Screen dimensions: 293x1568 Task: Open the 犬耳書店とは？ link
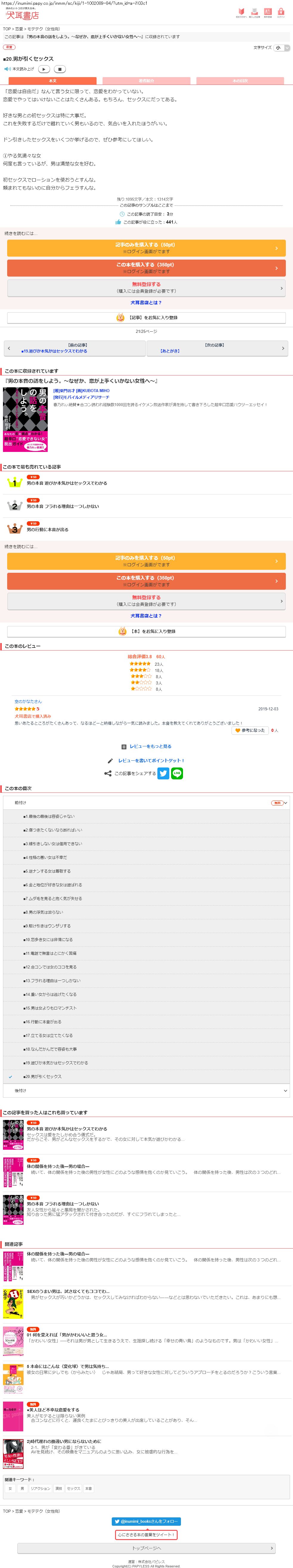(146, 302)
